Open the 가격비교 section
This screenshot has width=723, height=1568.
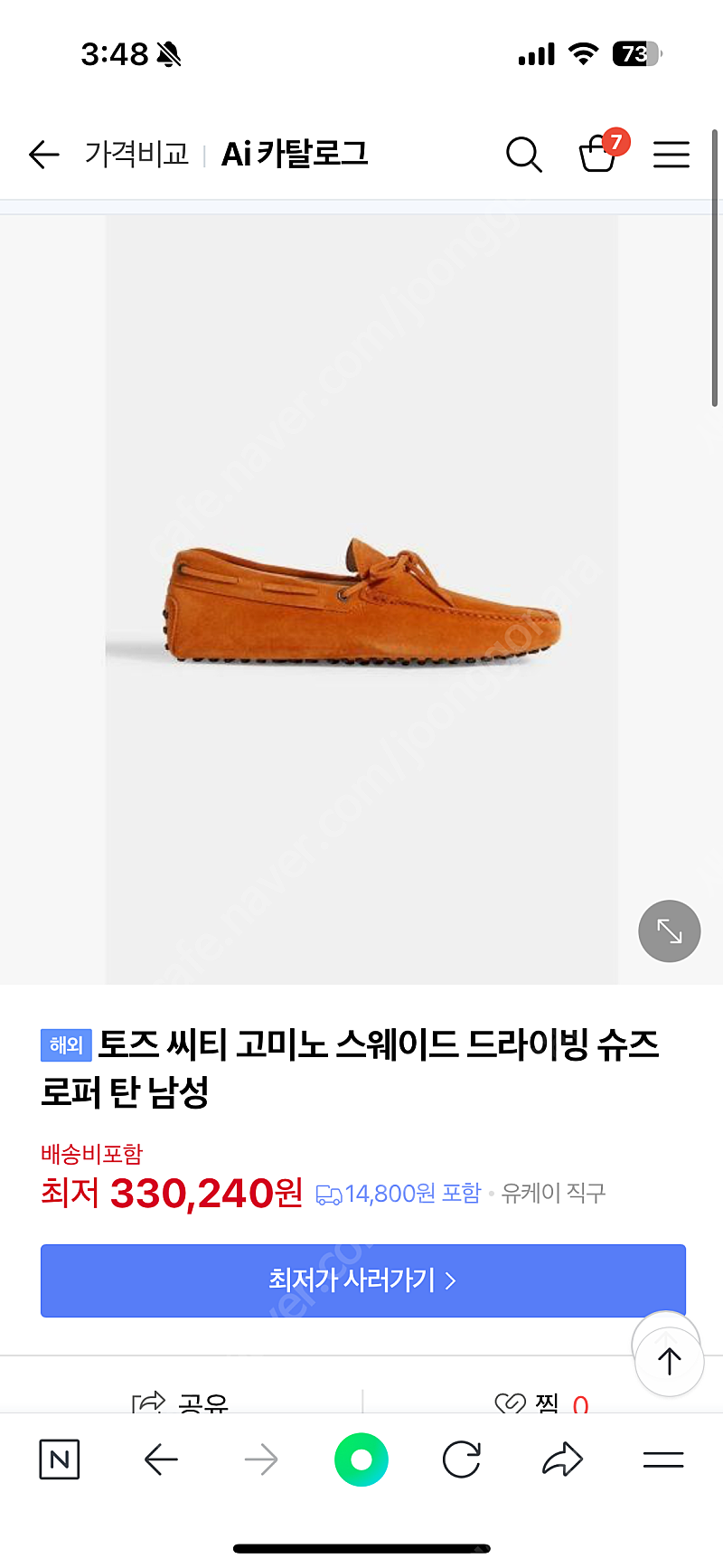tap(136, 154)
